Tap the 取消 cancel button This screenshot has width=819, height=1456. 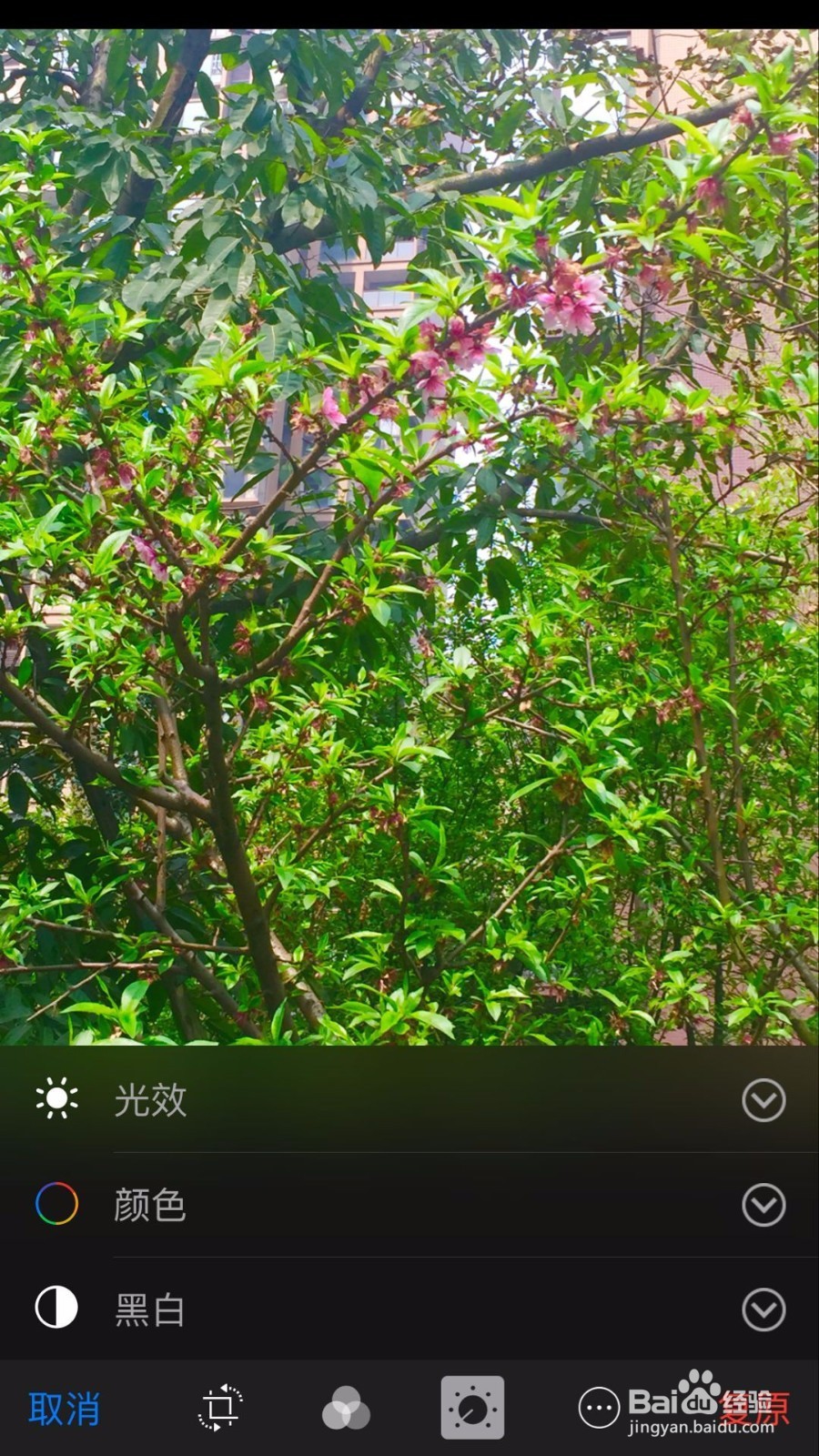(x=62, y=1406)
